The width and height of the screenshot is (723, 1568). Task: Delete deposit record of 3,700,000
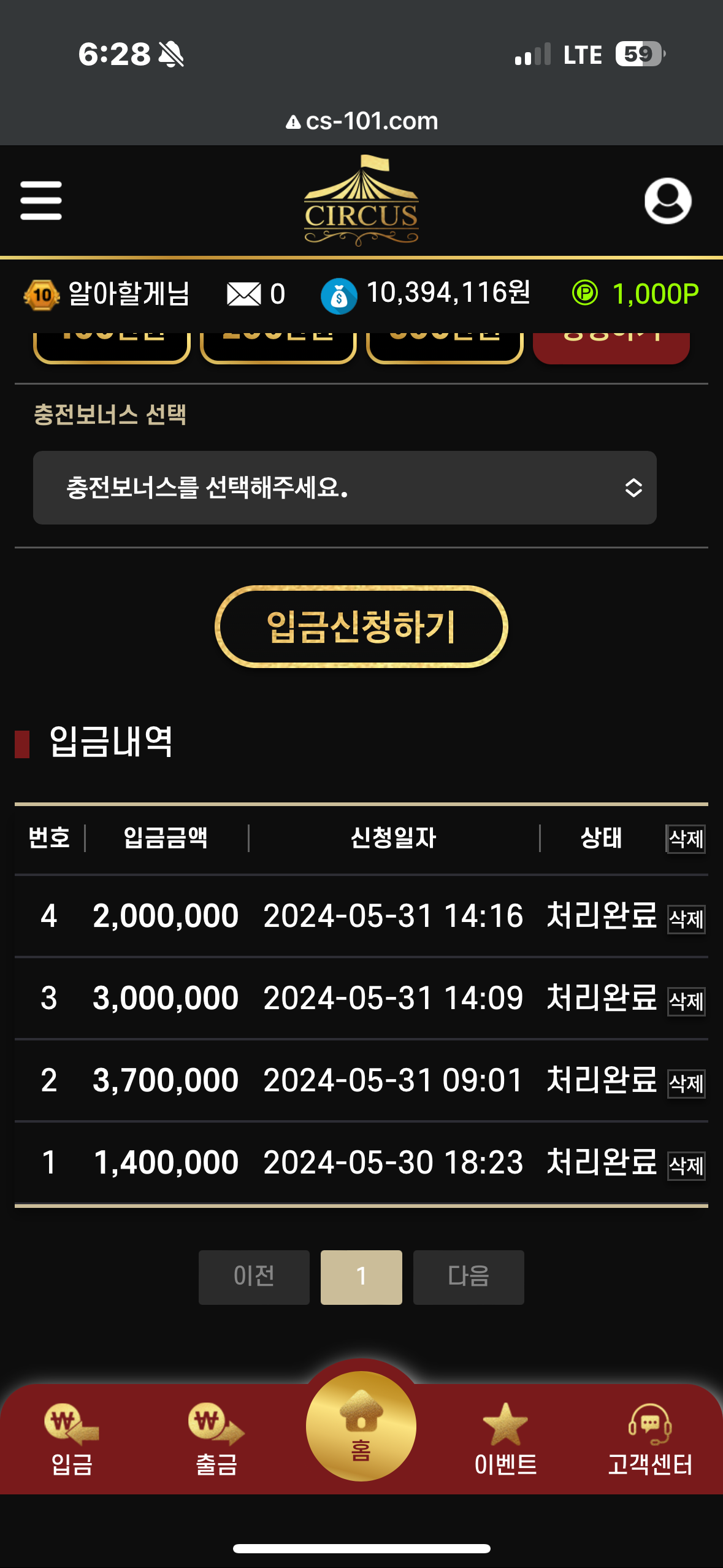686,1083
